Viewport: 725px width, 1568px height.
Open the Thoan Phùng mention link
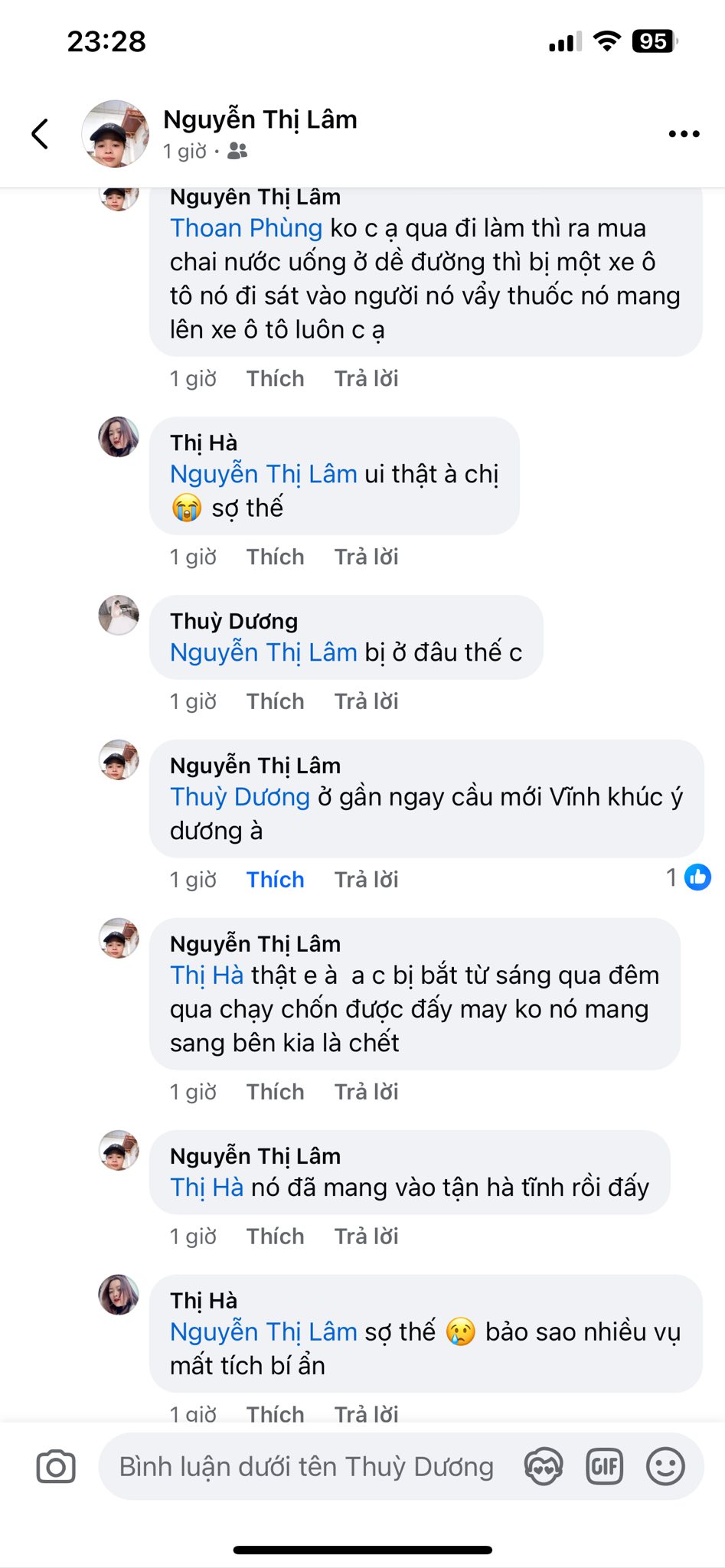click(246, 228)
